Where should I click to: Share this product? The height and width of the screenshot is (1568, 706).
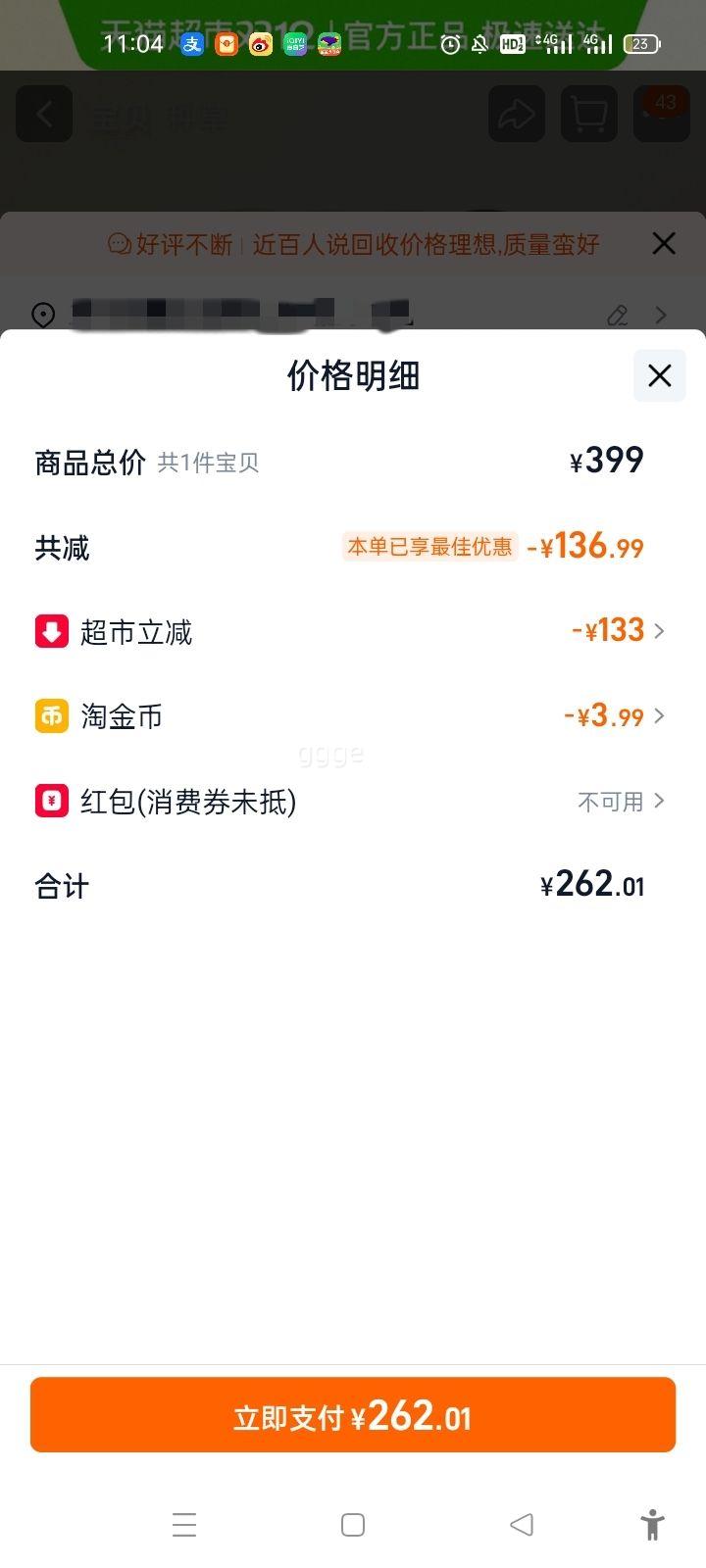coord(517,115)
